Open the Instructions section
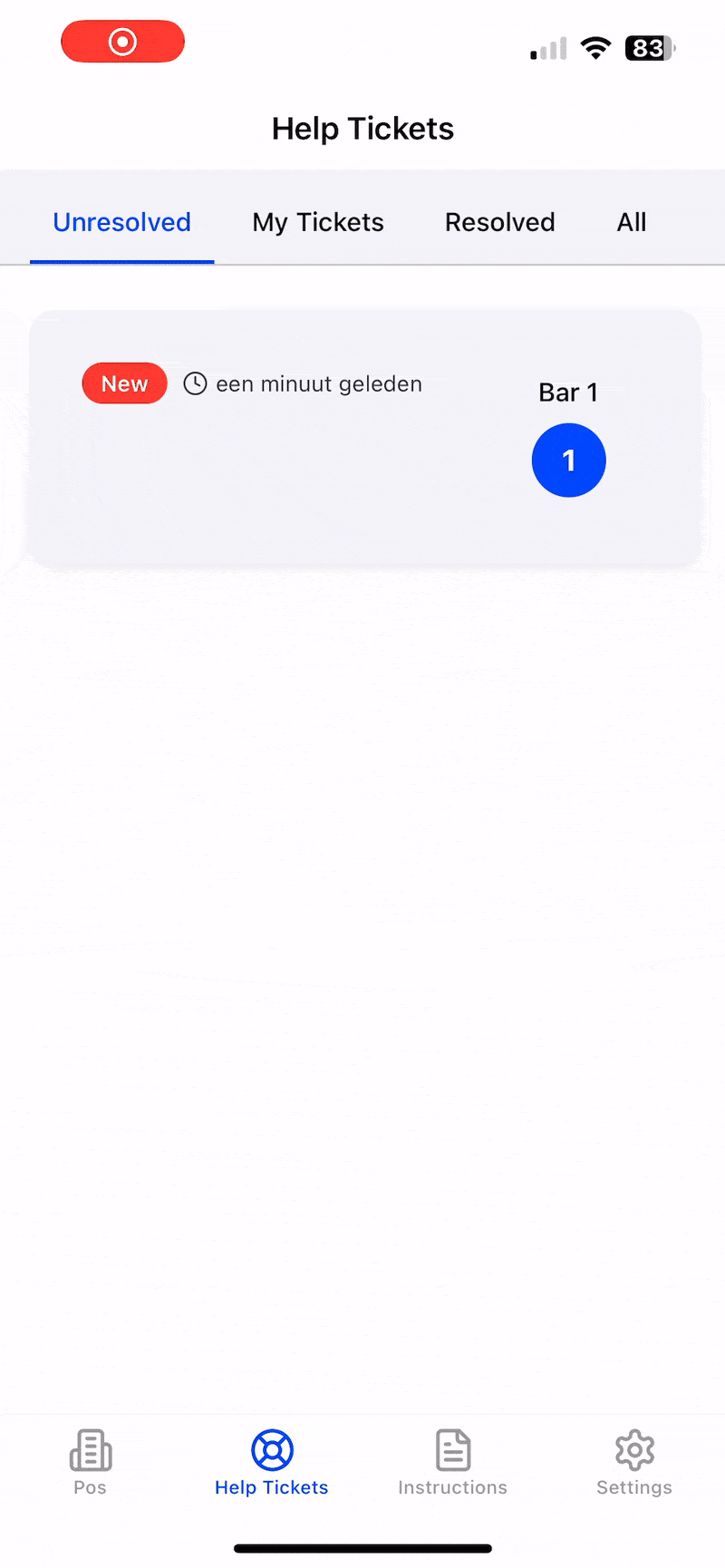 [x=453, y=1463]
